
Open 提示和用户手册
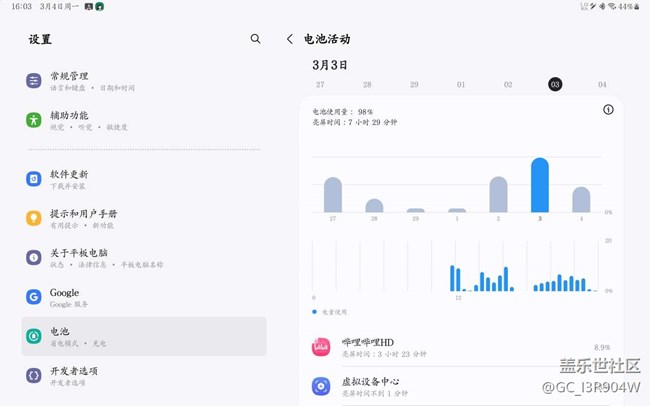[143, 218]
